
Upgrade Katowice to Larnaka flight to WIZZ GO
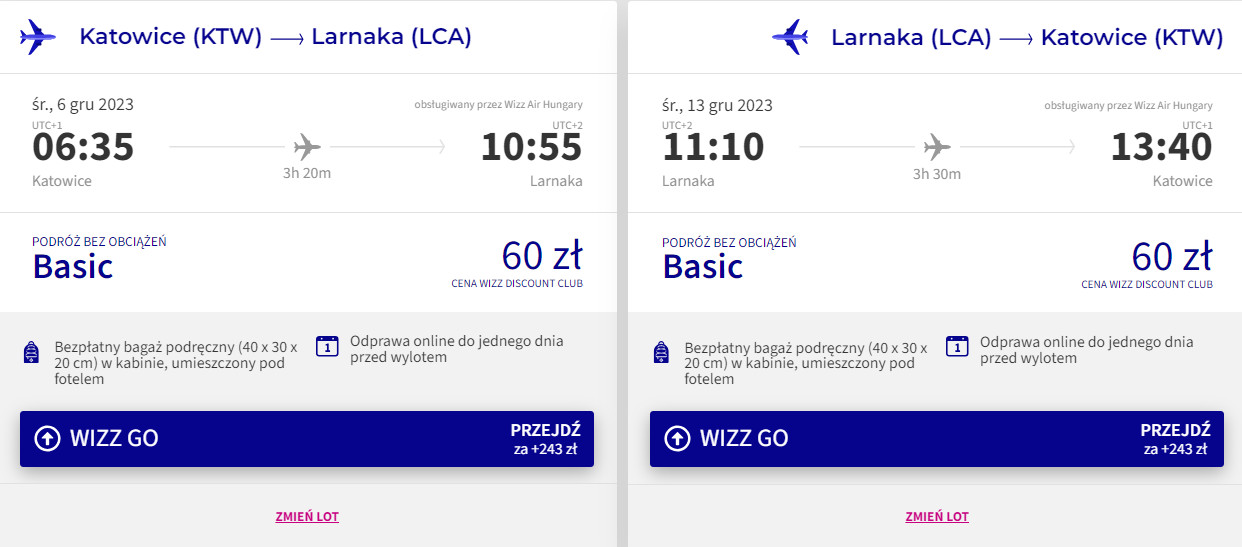(x=307, y=439)
